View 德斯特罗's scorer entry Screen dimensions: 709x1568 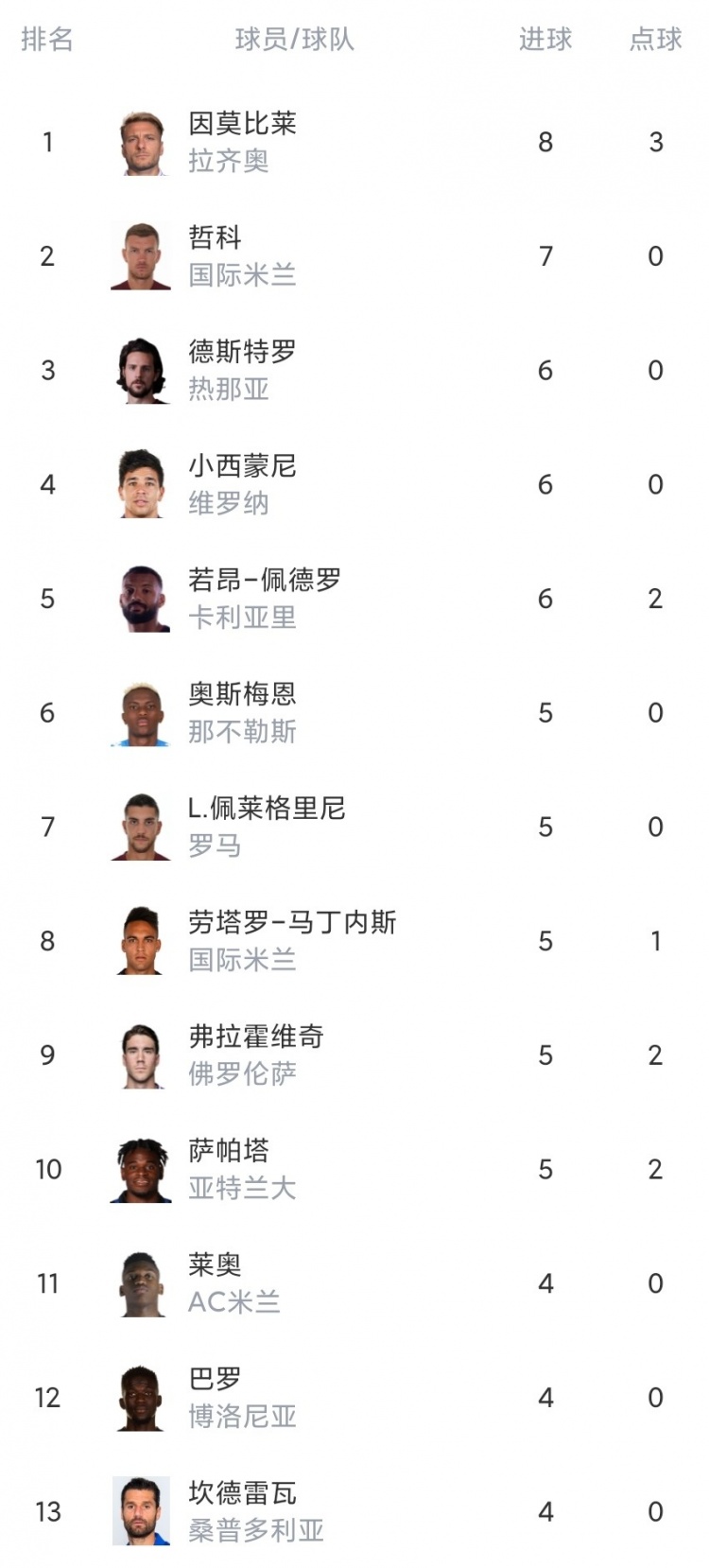tap(354, 370)
